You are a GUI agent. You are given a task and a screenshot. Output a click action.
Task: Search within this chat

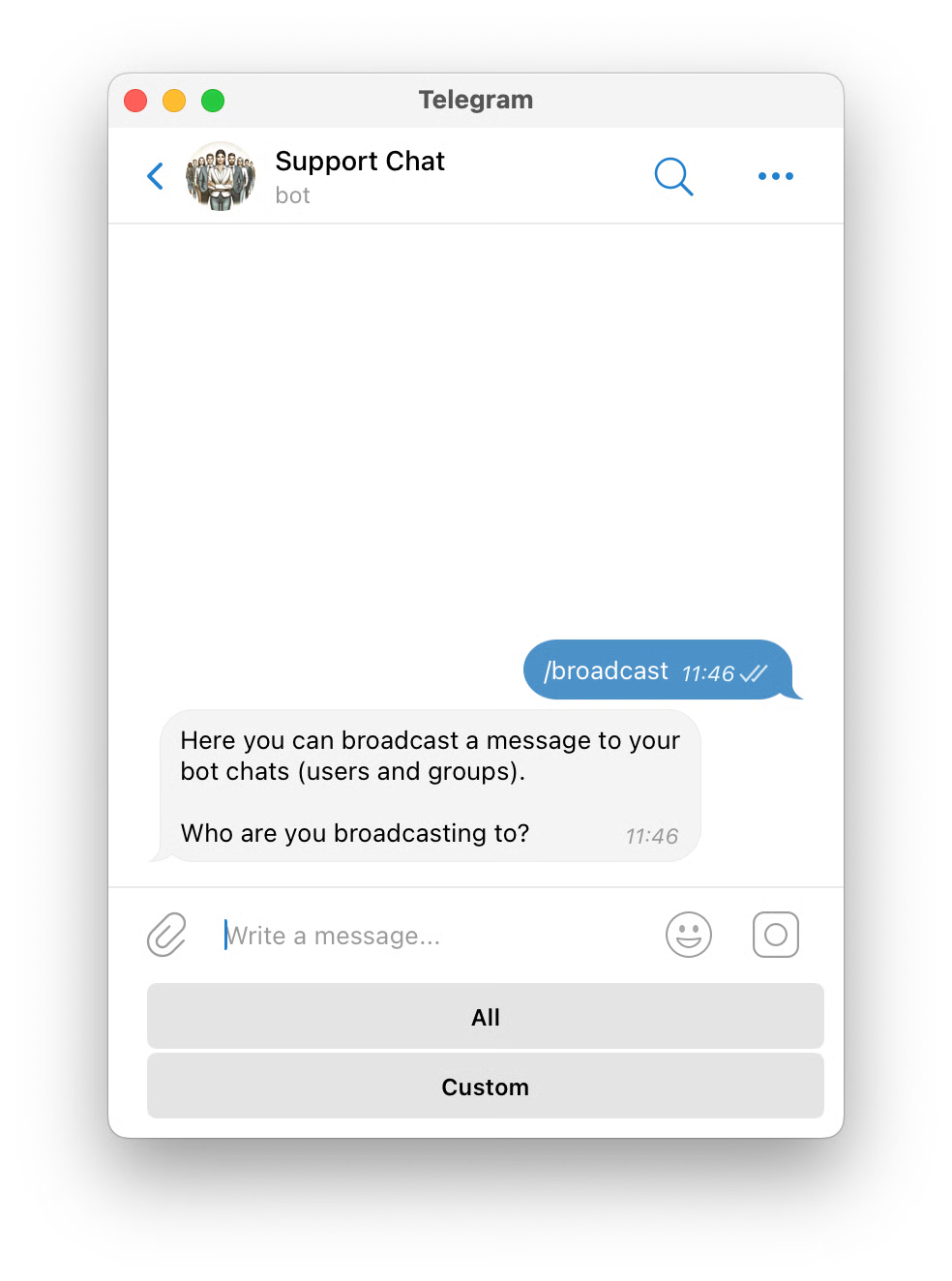(x=673, y=176)
